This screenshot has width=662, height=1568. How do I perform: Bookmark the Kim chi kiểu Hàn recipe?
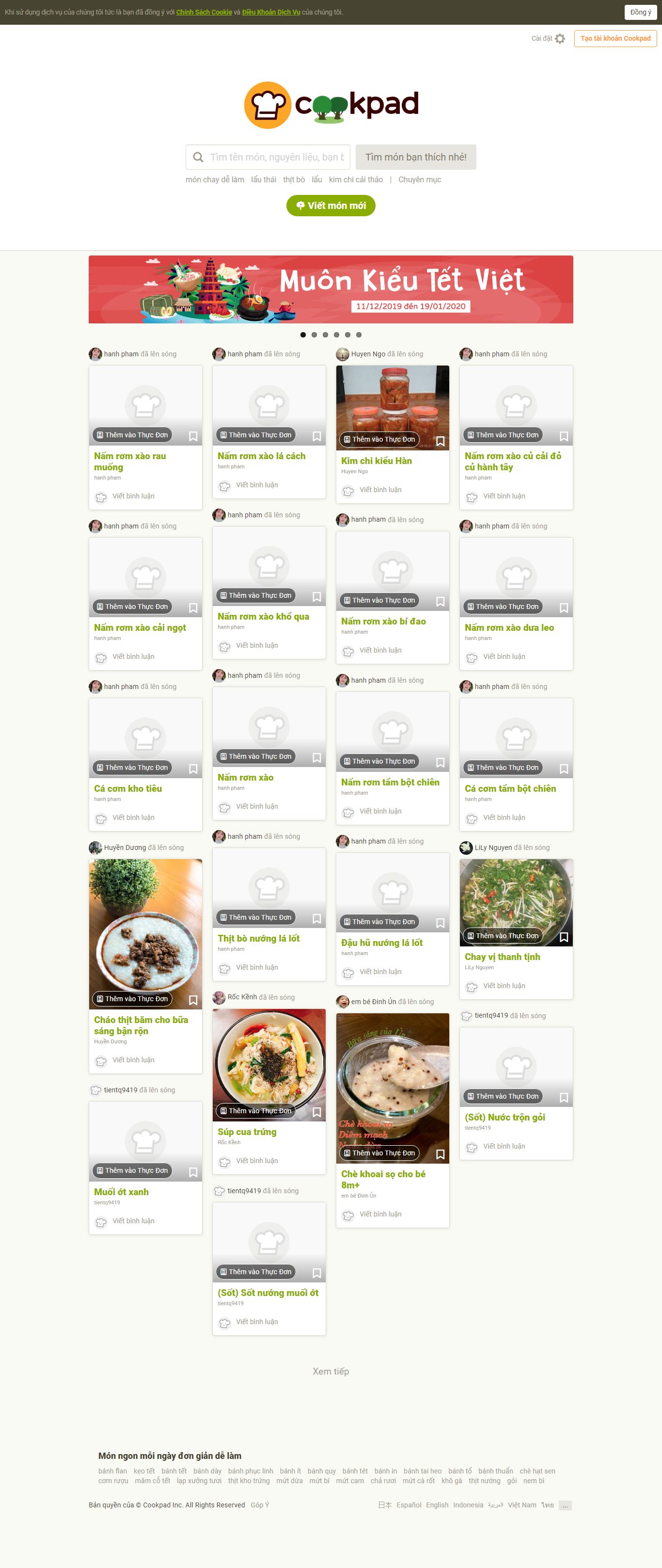[440, 441]
